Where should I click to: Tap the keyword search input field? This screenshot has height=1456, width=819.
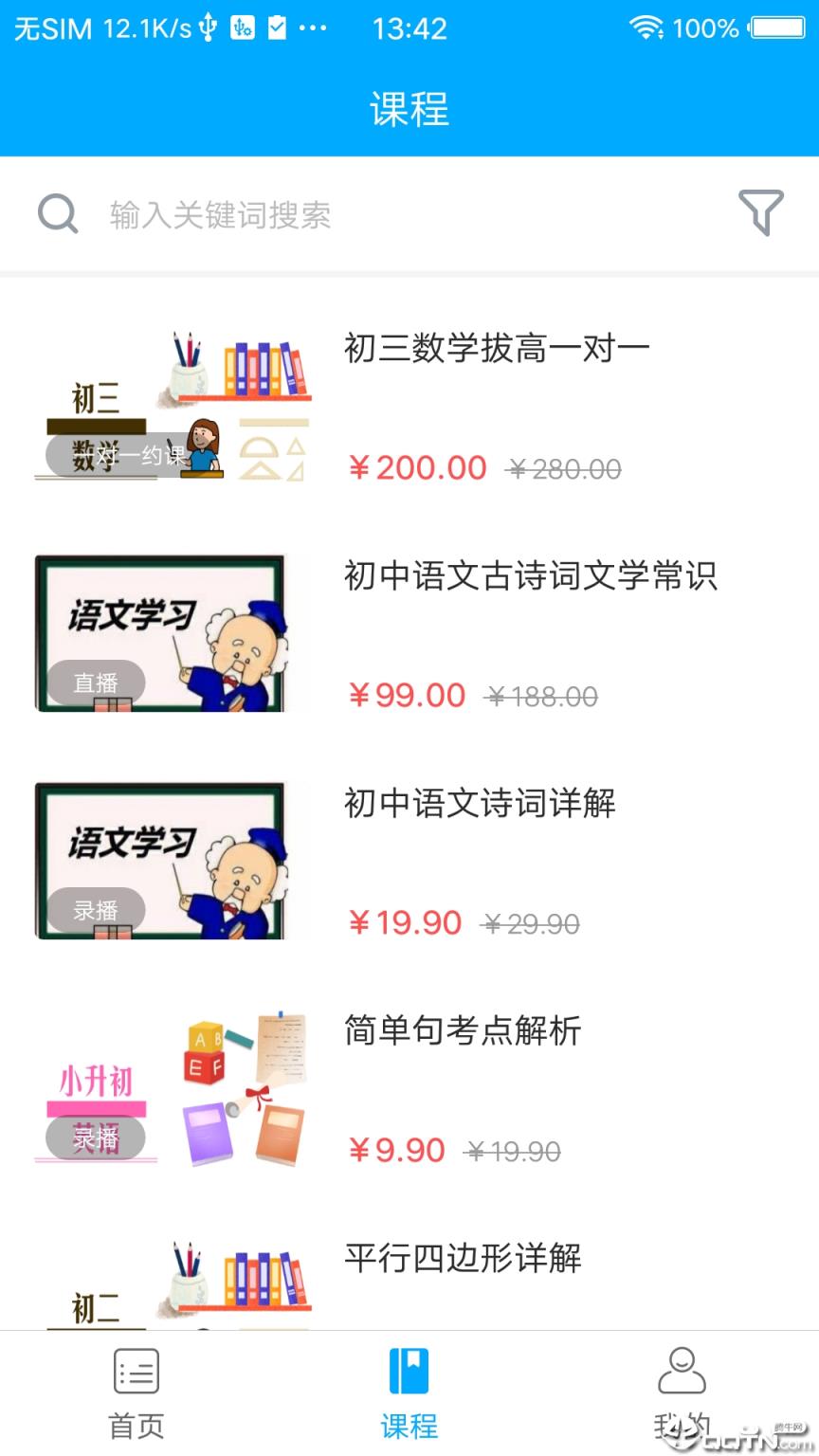284,215
